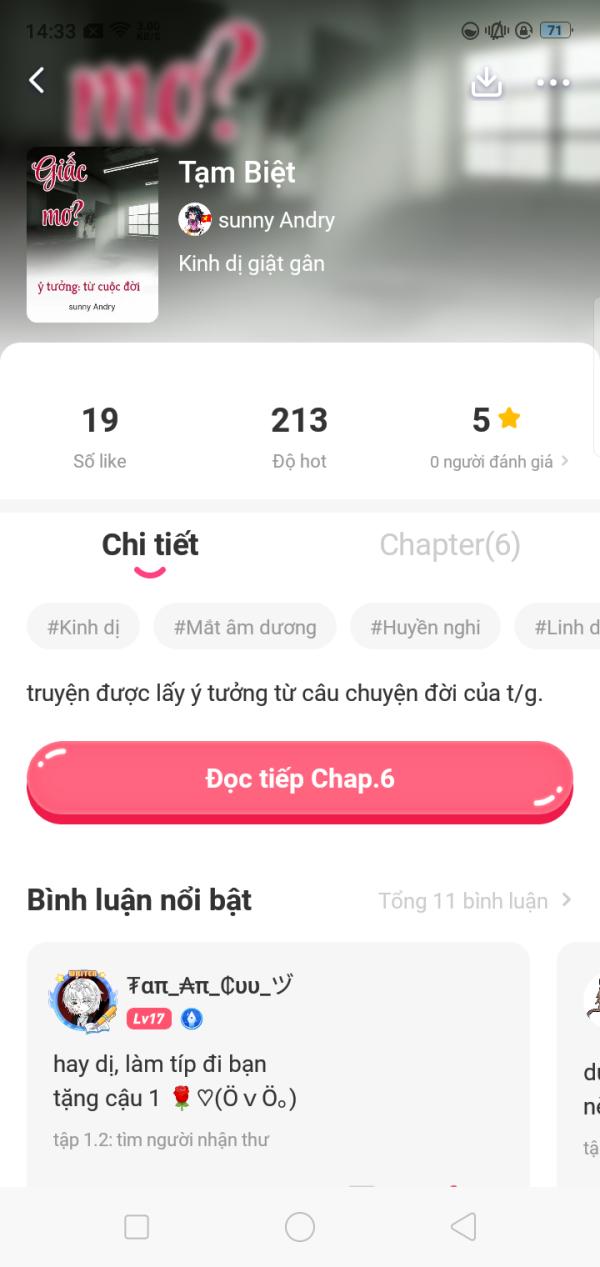This screenshot has width=600, height=1267.
Task: Tap the #Kinh dị tag chip
Action: [83, 627]
